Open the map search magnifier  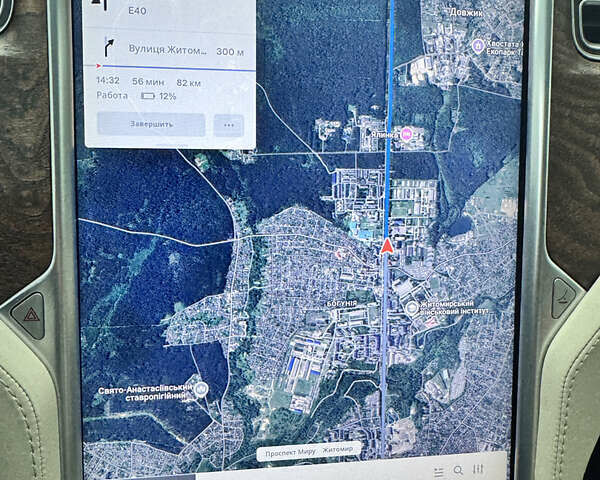click(457, 470)
